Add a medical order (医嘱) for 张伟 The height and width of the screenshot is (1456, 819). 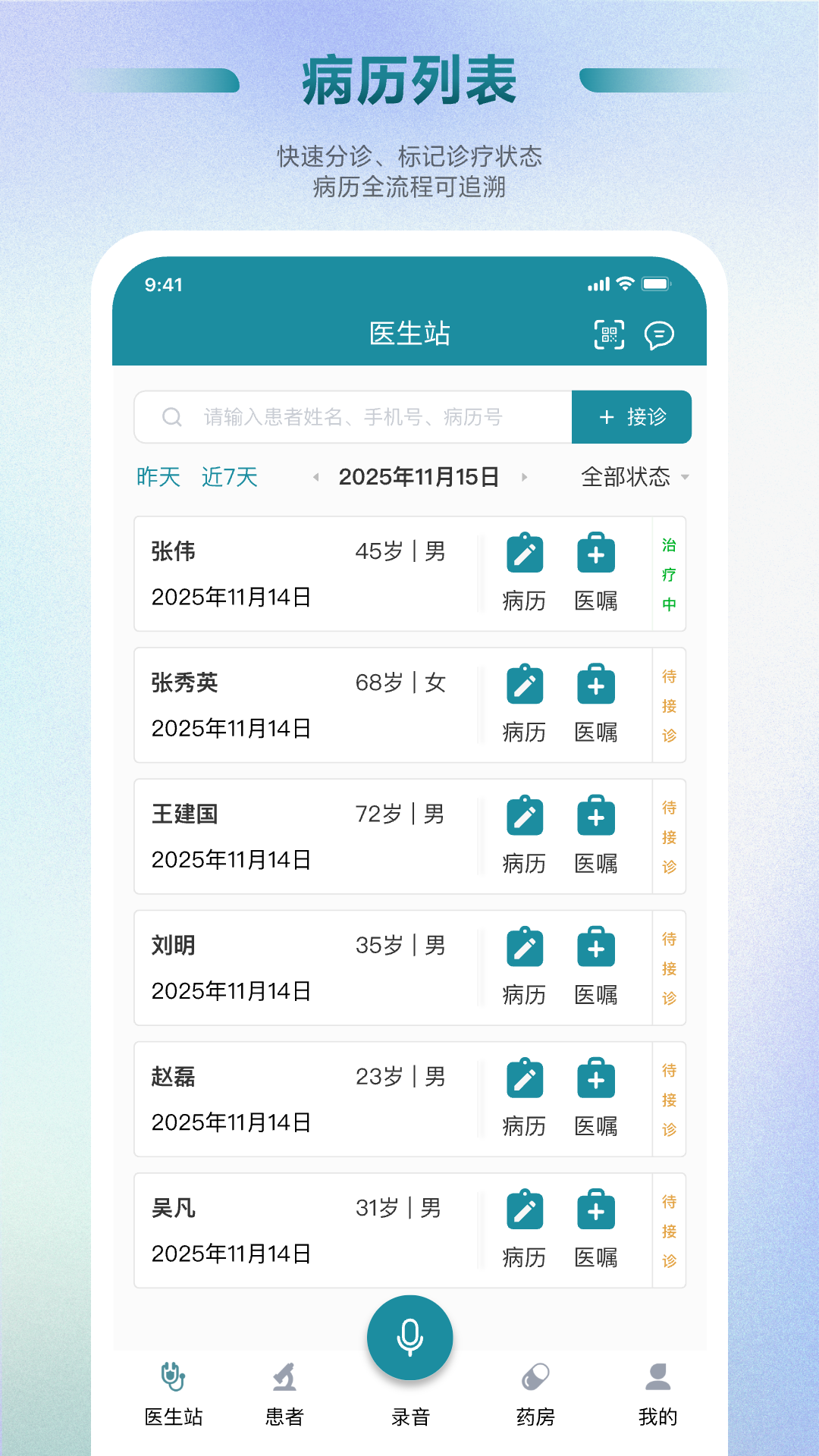tap(596, 554)
